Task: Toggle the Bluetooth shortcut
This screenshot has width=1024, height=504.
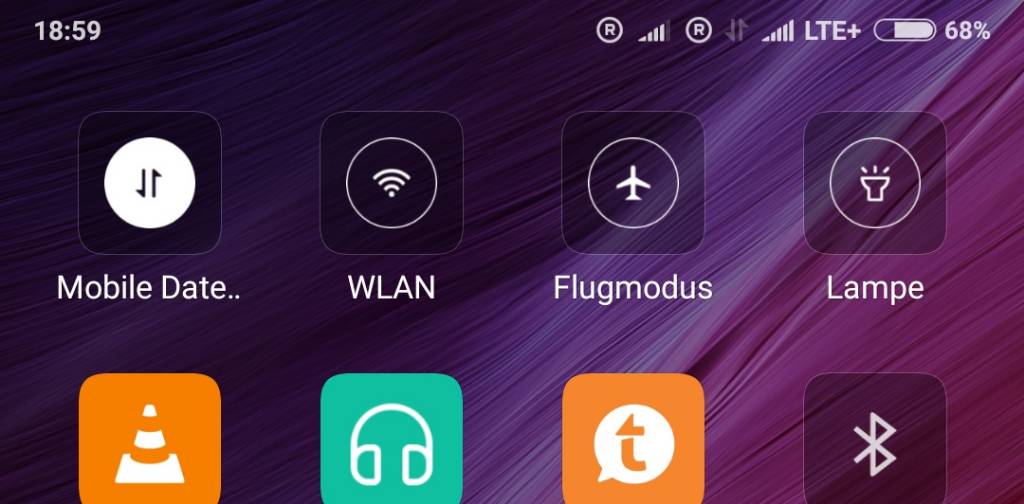Action: (875, 442)
